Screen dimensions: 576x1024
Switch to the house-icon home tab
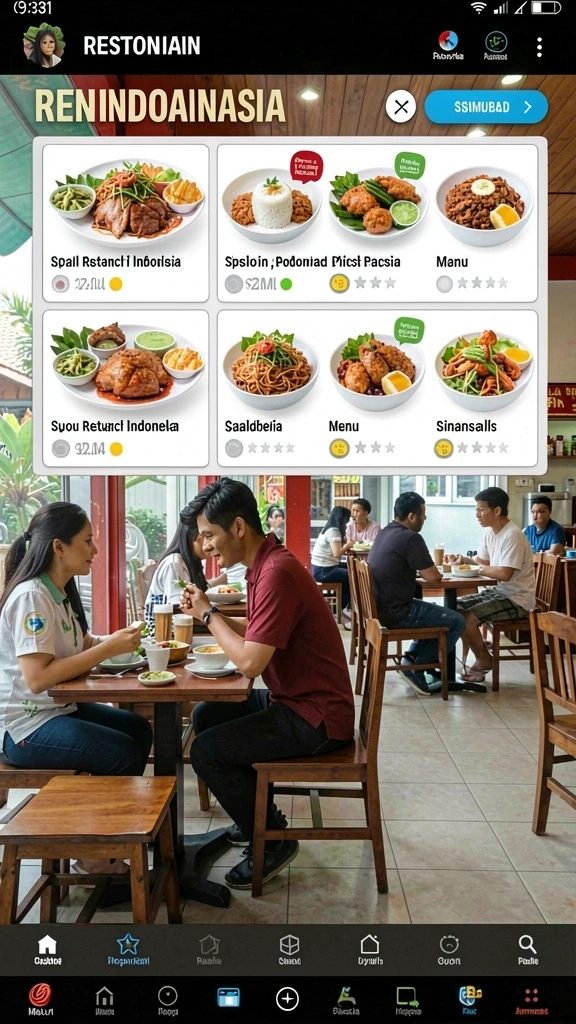(x=48, y=950)
